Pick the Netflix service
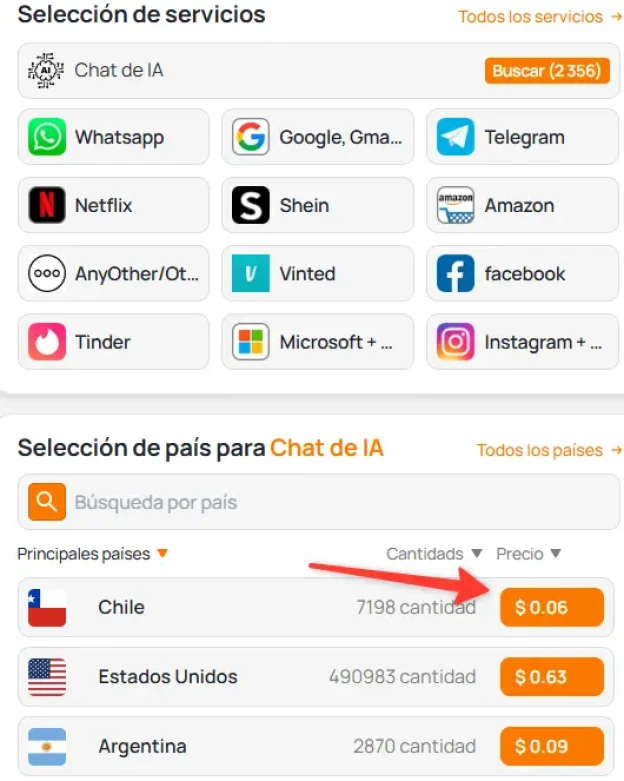624x781 pixels. pos(113,205)
